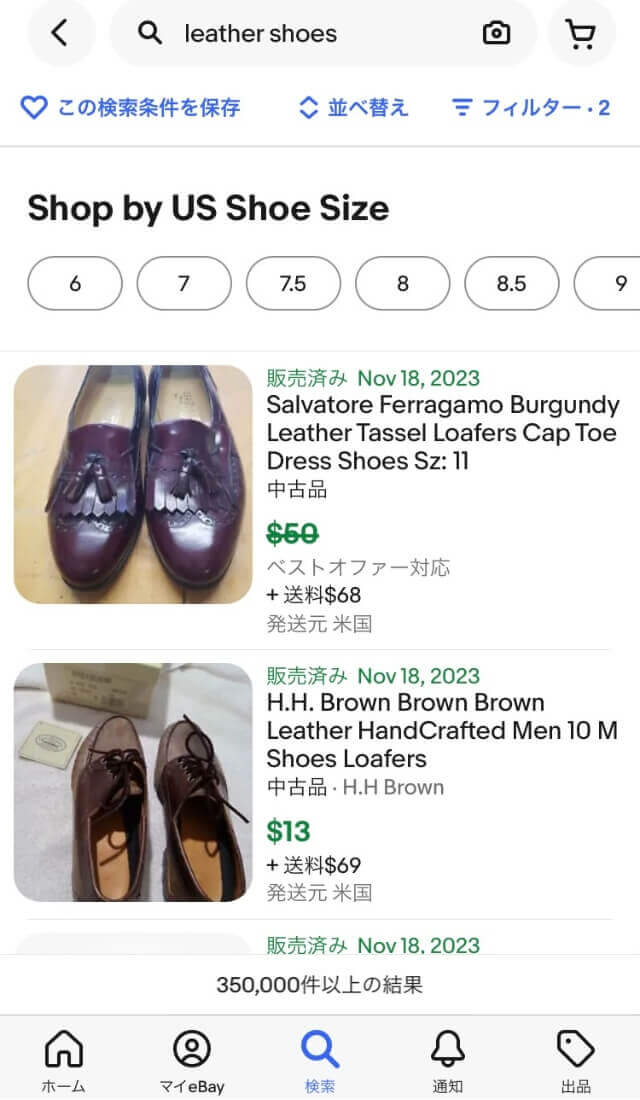Select US shoe size 7 chip
The width and height of the screenshot is (640, 1100).
click(x=183, y=284)
